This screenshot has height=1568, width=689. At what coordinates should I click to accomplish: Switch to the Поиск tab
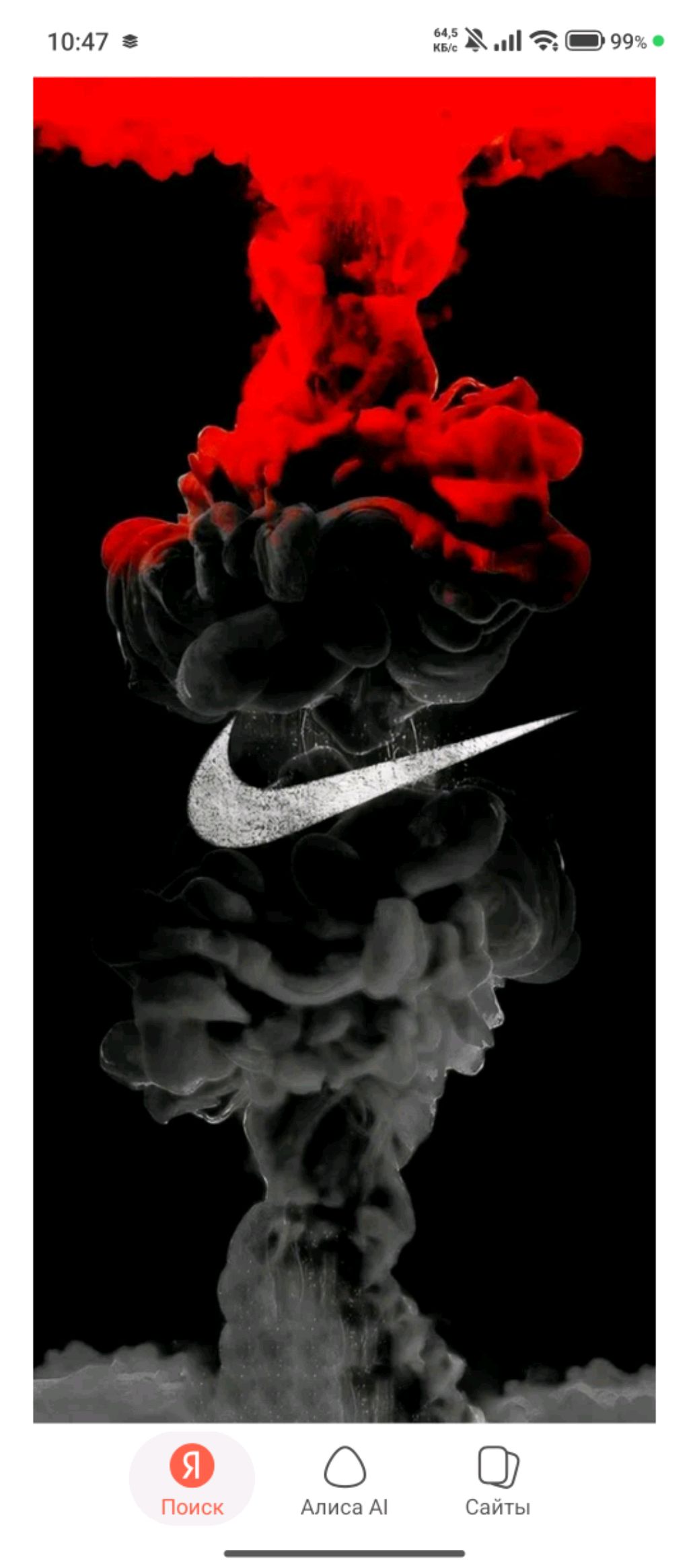coord(192,1478)
